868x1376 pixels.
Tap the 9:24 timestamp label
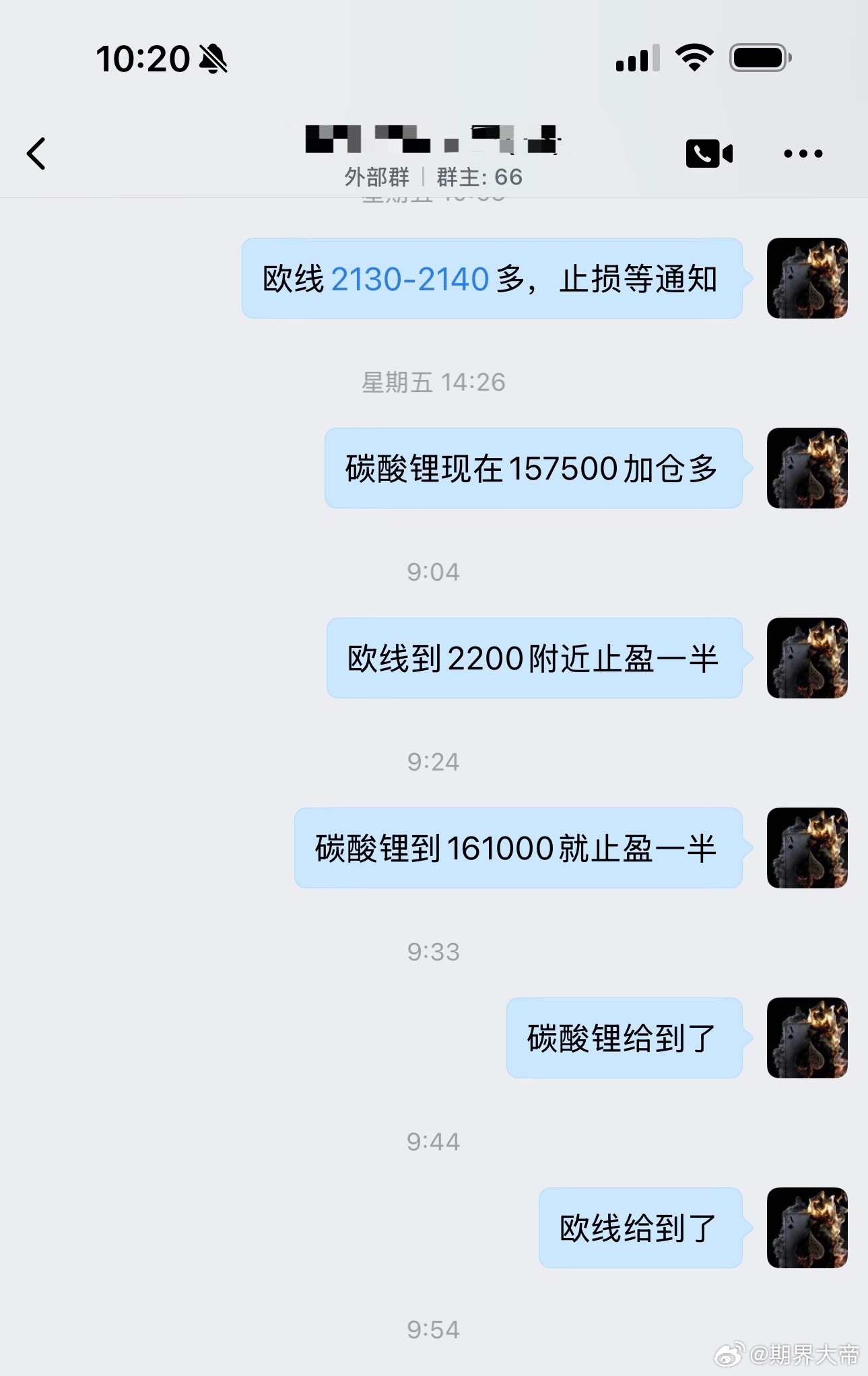tap(434, 762)
